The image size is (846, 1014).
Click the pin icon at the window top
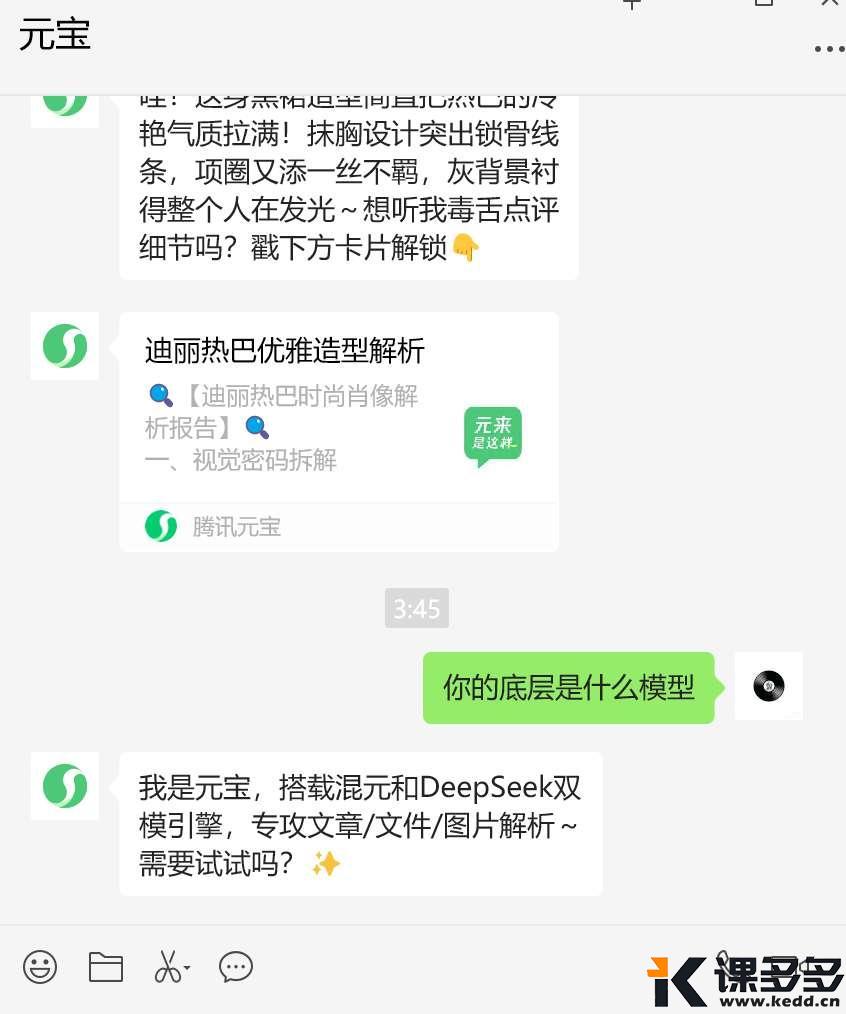tap(632, 6)
